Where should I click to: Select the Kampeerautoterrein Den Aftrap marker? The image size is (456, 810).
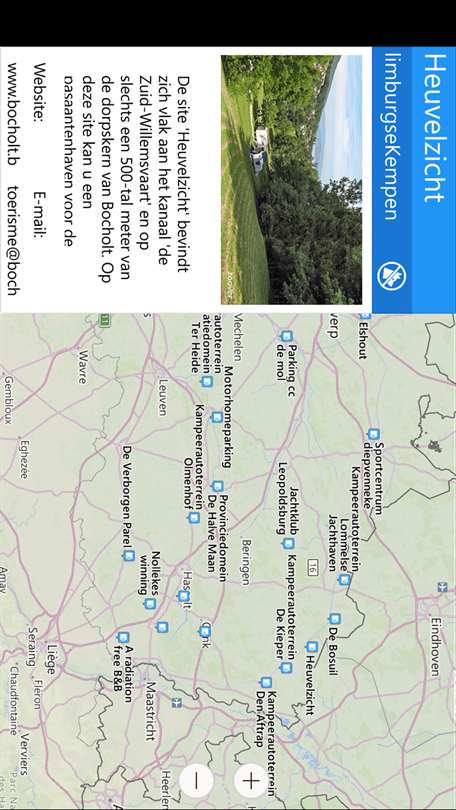pos(266,682)
